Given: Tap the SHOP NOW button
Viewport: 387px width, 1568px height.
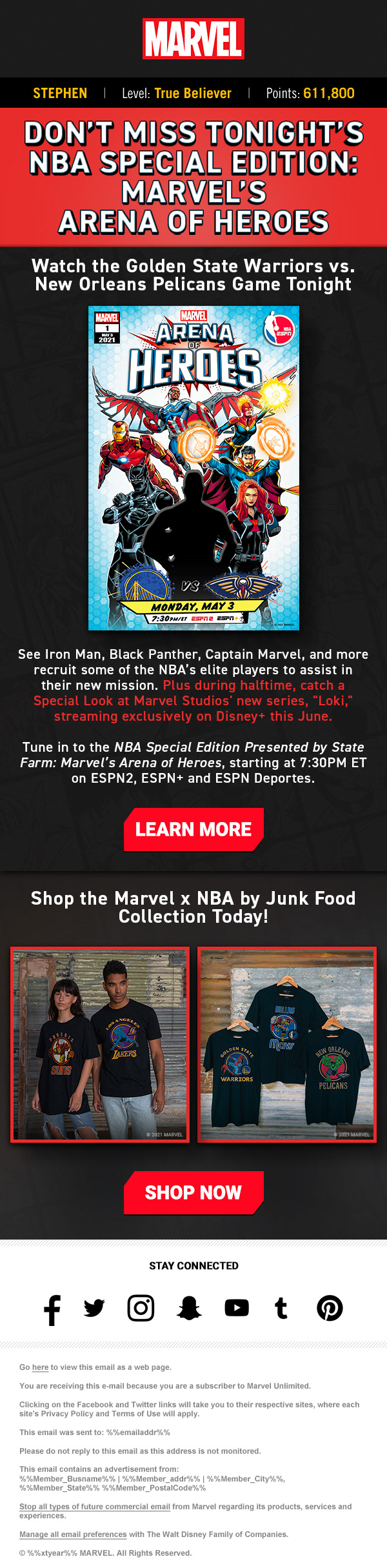Looking at the screenshot, I should pos(193,1192).
